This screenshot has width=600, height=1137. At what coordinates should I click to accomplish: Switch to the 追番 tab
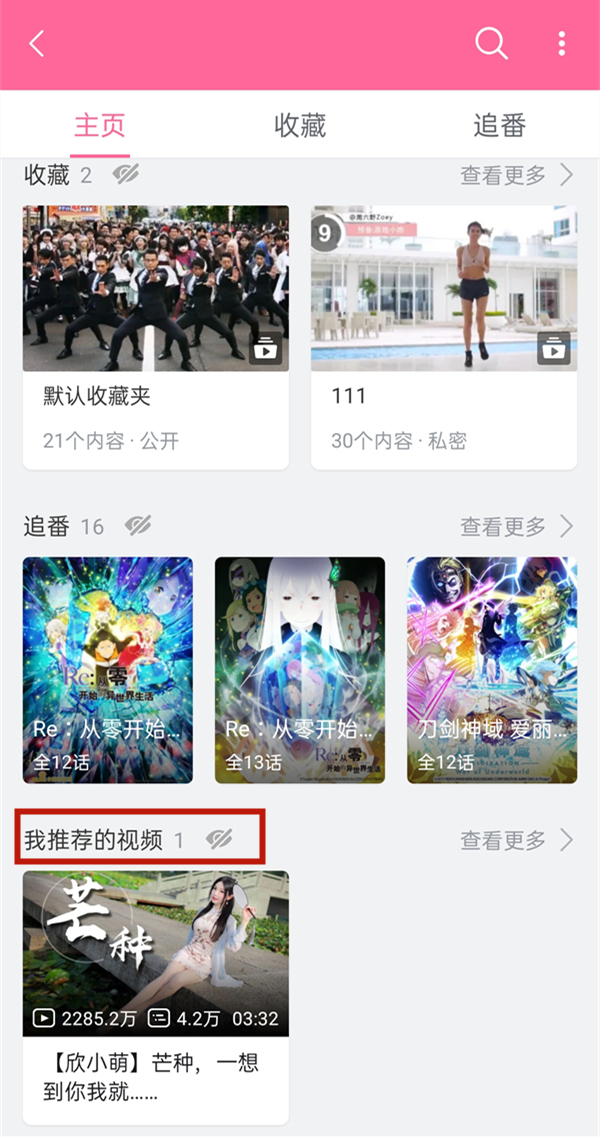coord(499,126)
